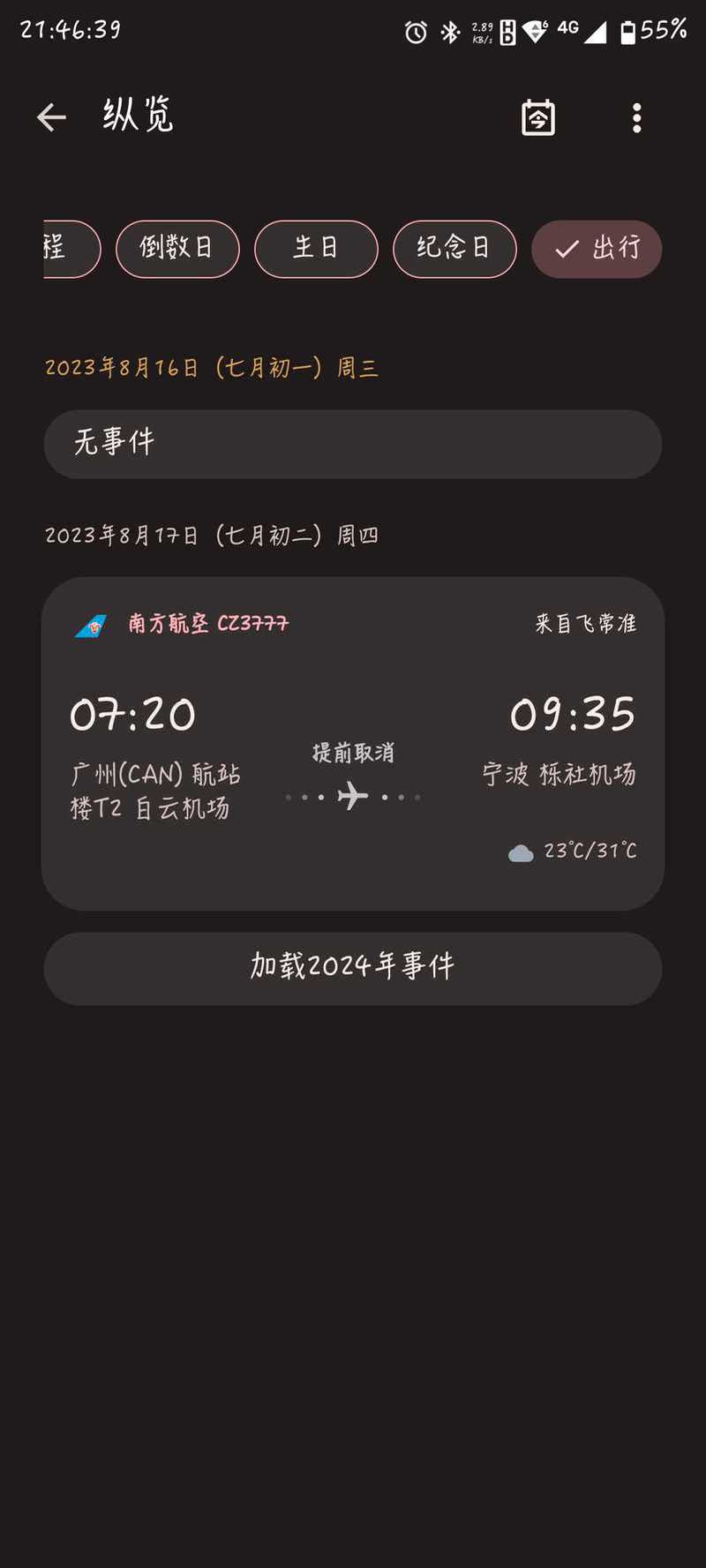Go back using the arrow icon
706x1568 pixels.
click(51, 117)
